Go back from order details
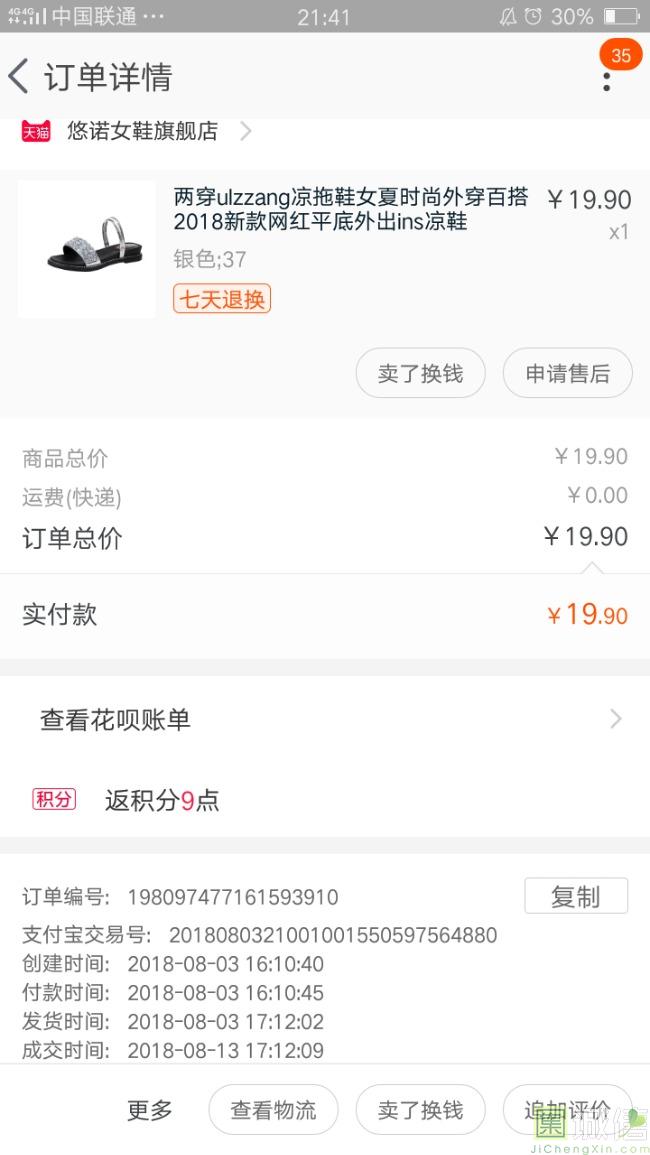 tap(20, 76)
